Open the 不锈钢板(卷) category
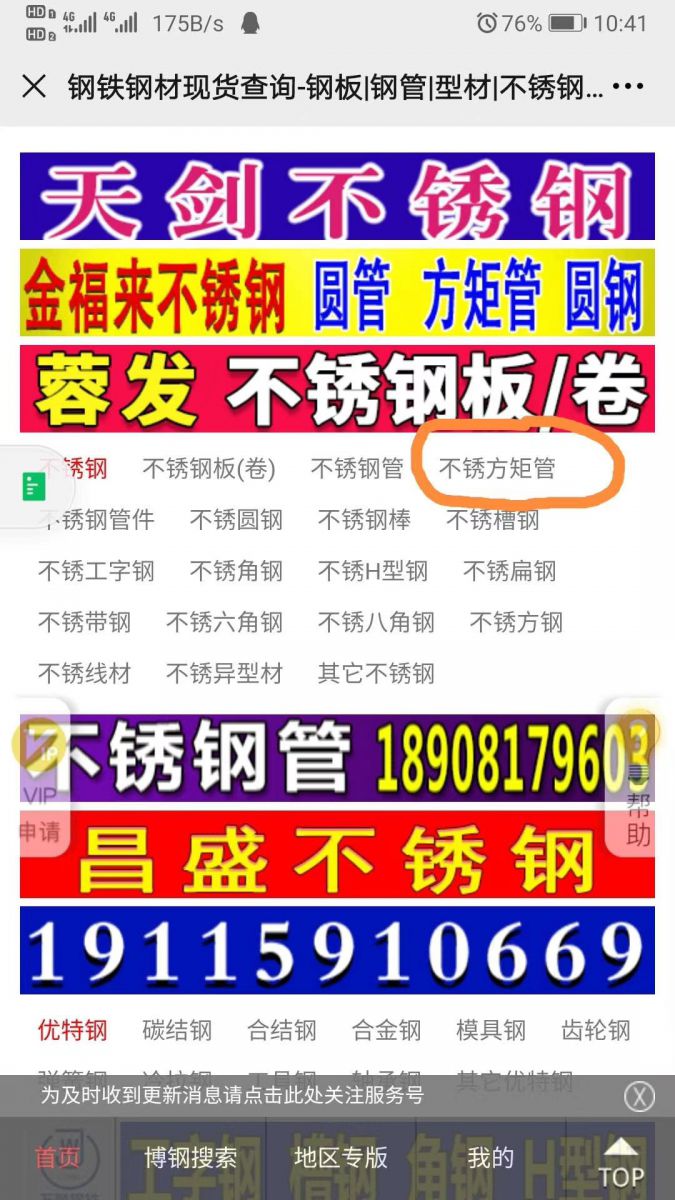This screenshot has width=675, height=1200. click(x=208, y=468)
